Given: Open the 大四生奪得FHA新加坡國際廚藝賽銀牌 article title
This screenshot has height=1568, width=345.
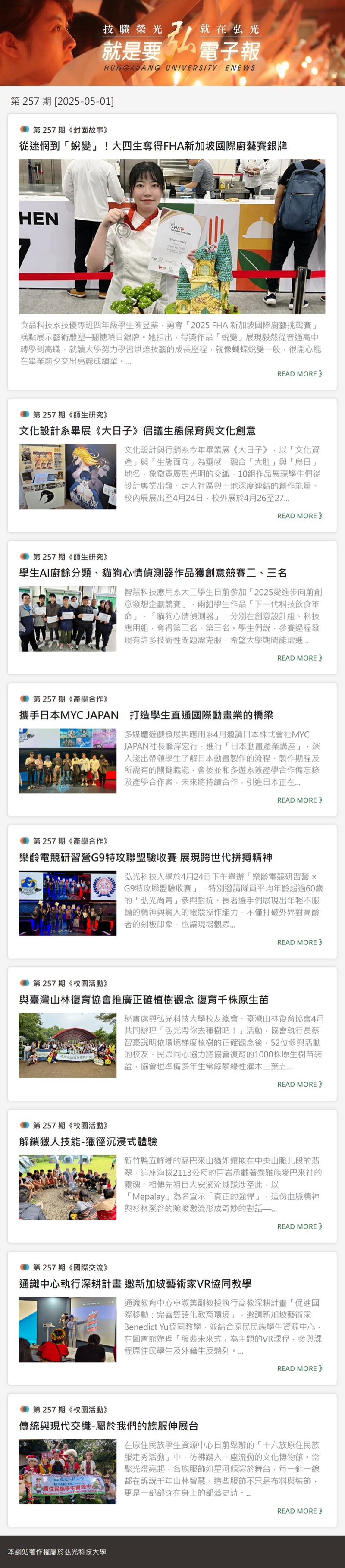Looking at the screenshot, I should point(153,146).
